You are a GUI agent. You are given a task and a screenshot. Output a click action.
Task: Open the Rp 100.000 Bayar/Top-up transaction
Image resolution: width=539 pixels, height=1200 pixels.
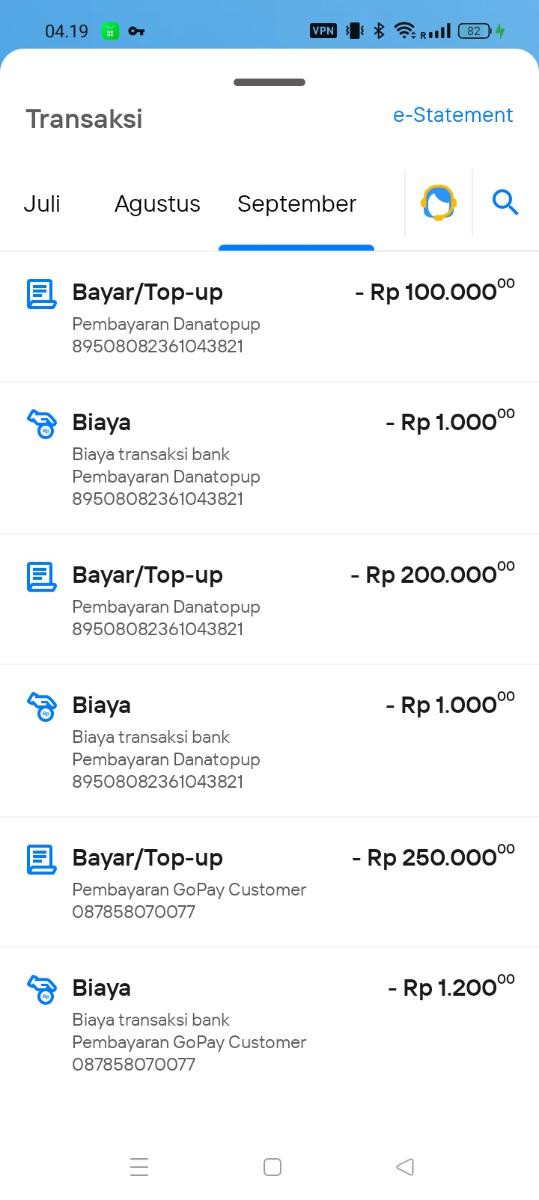coord(269,317)
